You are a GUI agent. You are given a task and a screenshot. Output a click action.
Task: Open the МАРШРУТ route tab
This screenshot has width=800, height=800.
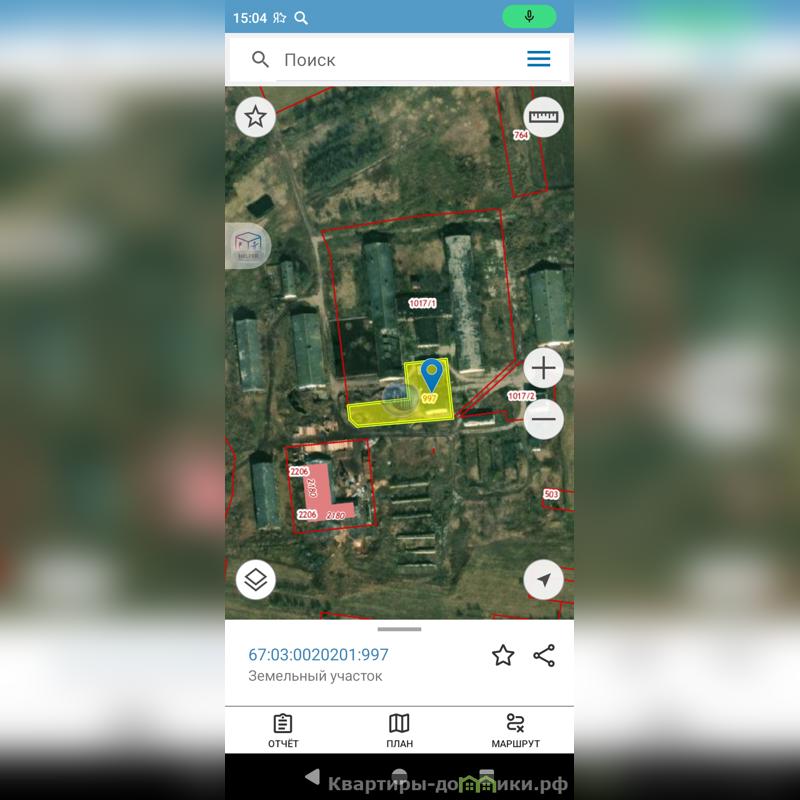(x=515, y=730)
